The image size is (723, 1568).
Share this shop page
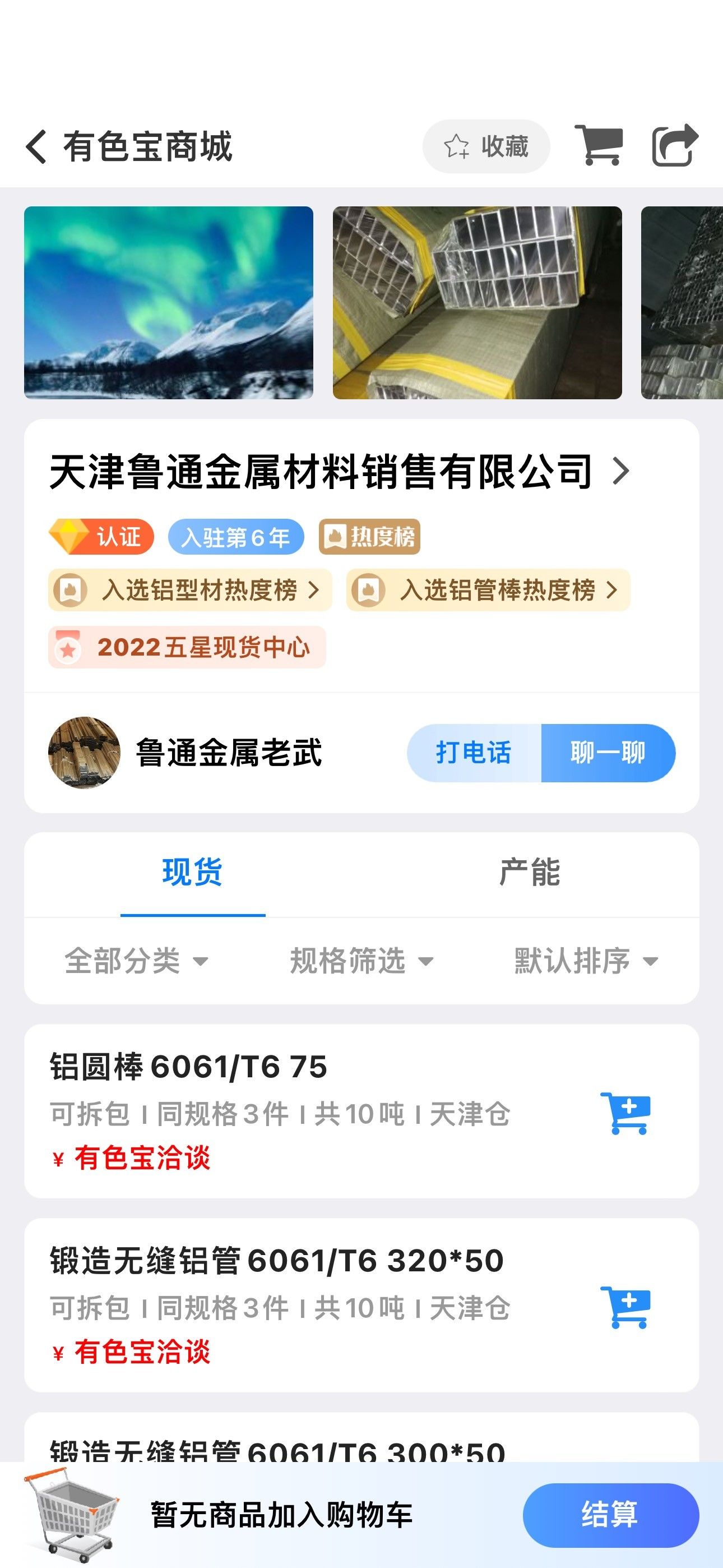point(675,145)
